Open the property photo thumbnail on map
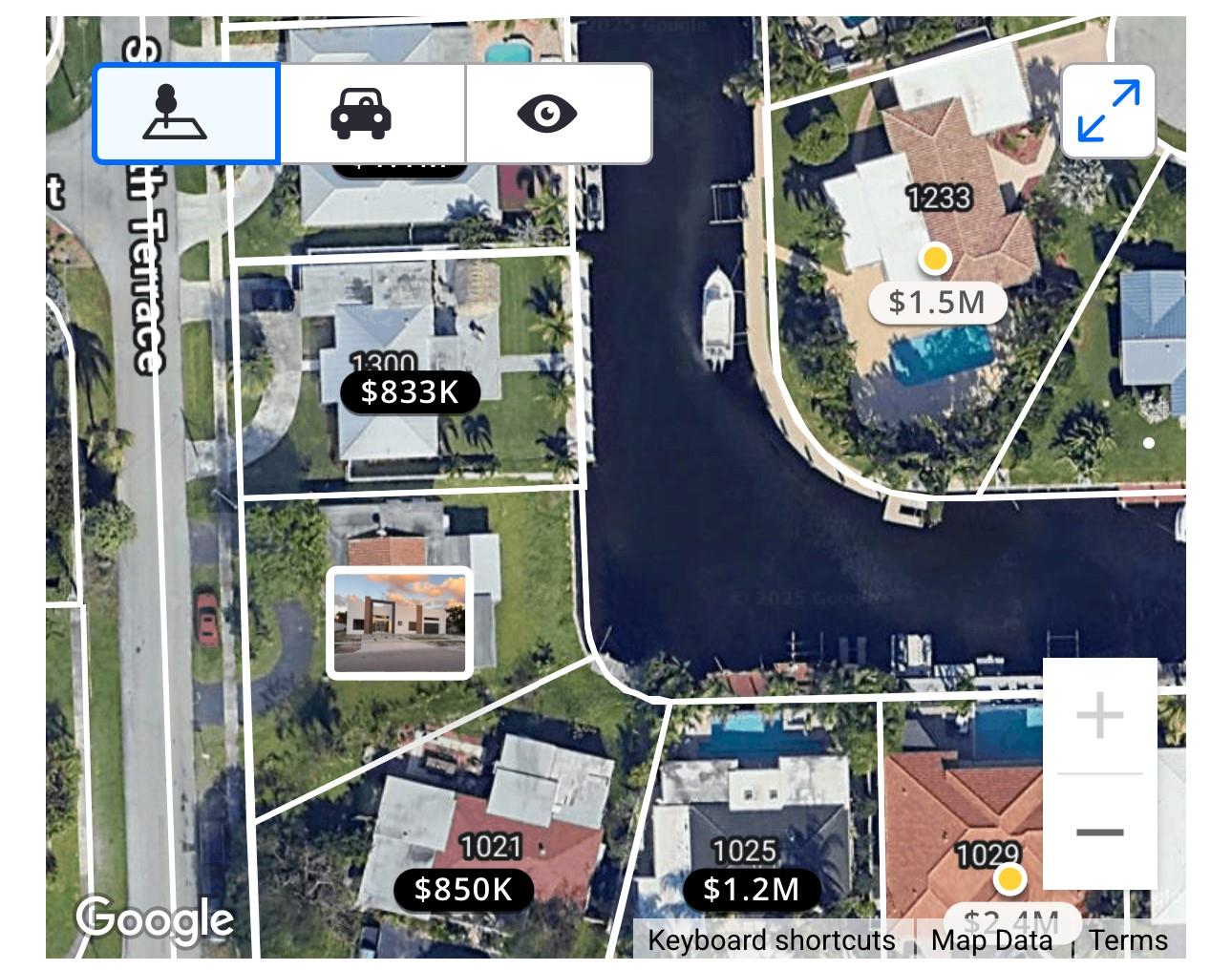Image resolution: width=1232 pixels, height=970 pixels. pyautogui.click(x=399, y=622)
